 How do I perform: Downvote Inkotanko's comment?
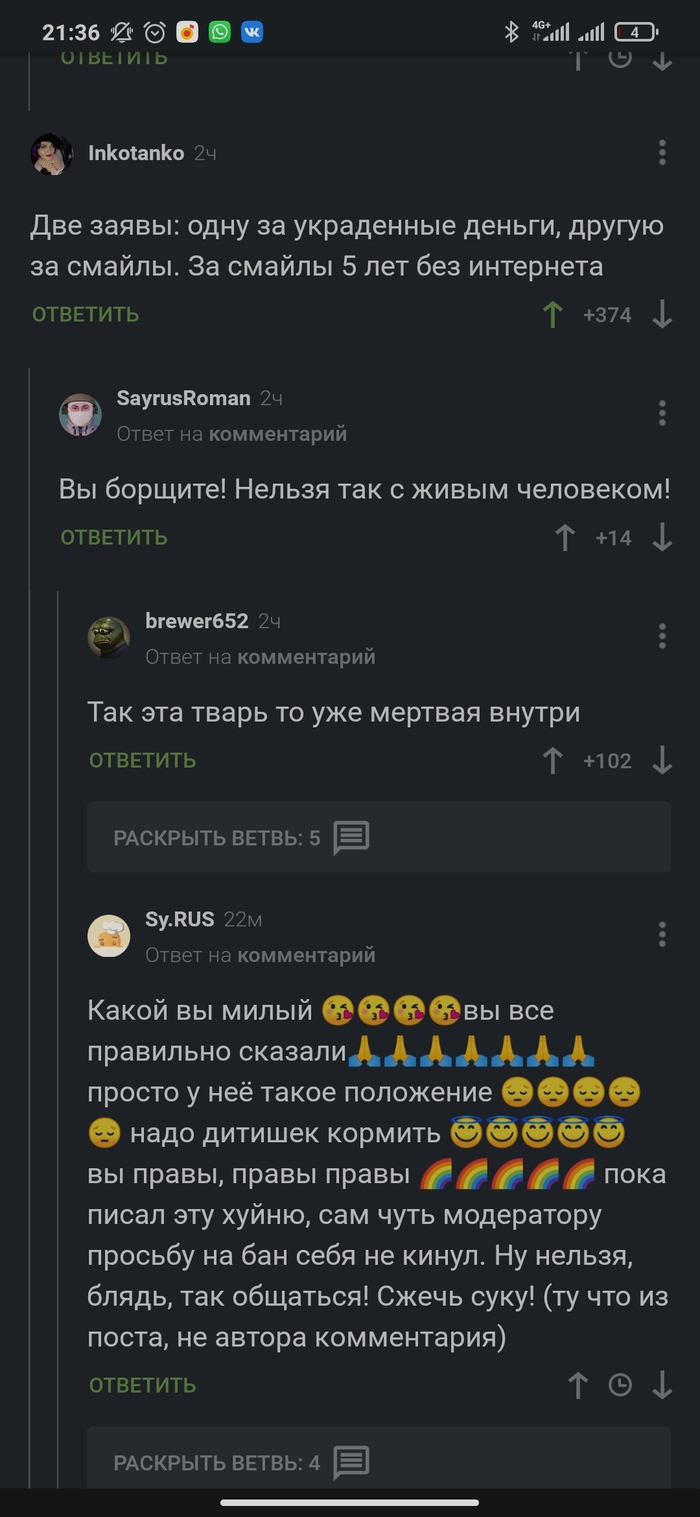tap(662, 315)
